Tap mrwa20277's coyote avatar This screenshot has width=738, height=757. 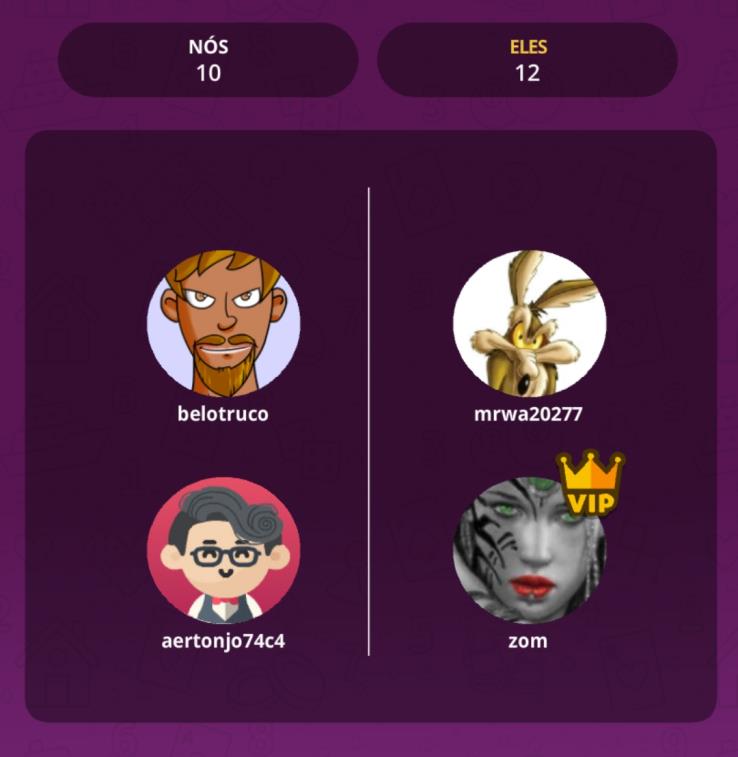[529, 323]
